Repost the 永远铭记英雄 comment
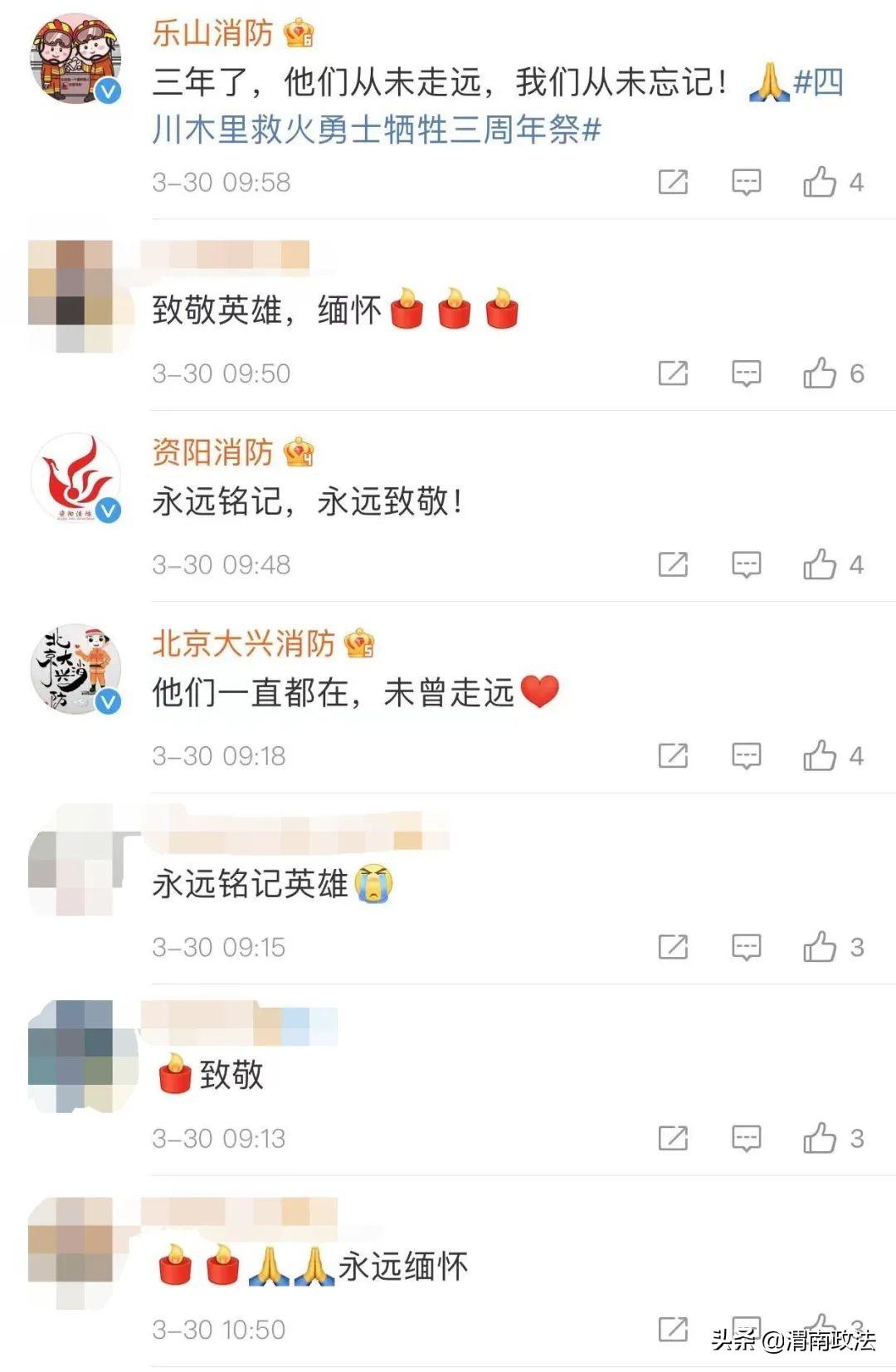Image resolution: width=896 pixels, height=1372 pixels. pos(673,946)
